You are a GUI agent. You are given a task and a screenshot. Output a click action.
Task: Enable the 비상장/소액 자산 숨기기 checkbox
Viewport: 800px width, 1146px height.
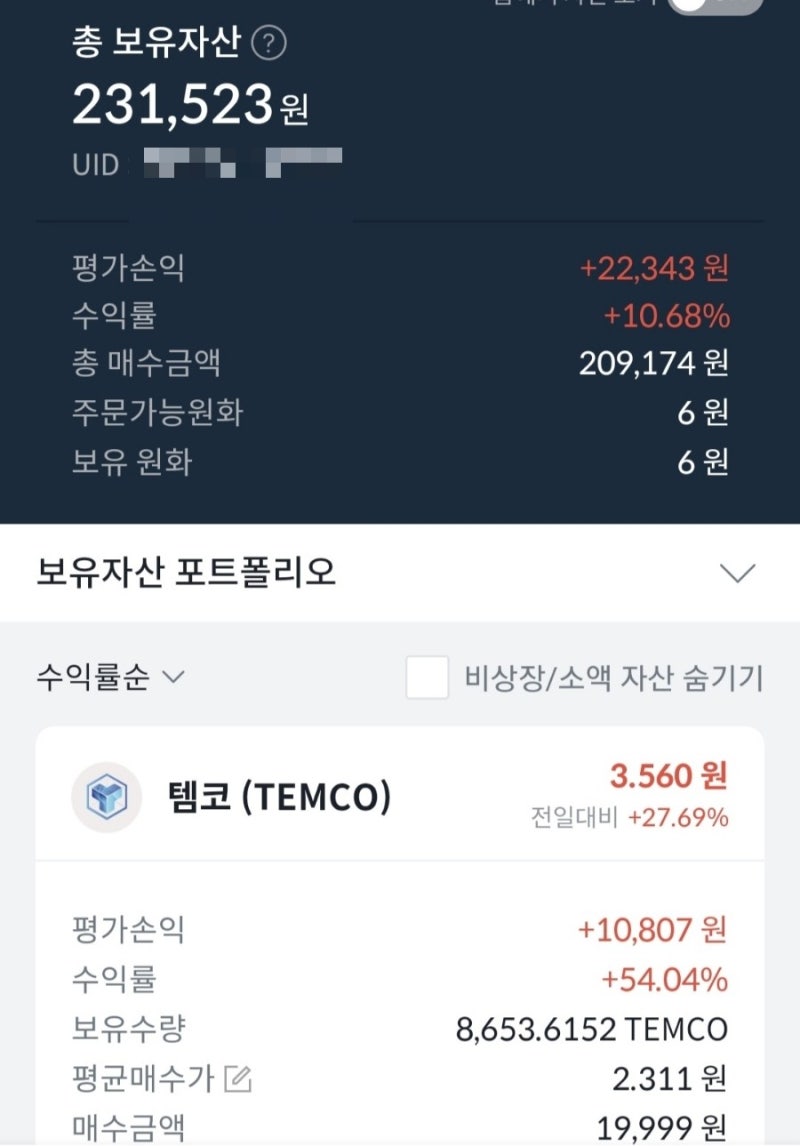428,677
